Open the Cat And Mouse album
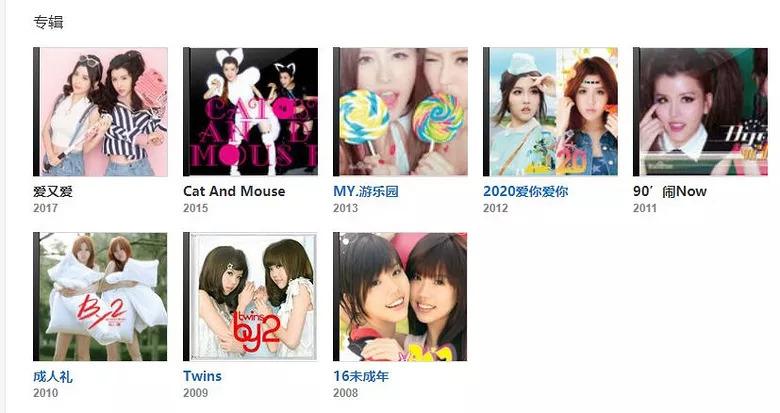This screenshot has width=780, height=413. [250, 112]
